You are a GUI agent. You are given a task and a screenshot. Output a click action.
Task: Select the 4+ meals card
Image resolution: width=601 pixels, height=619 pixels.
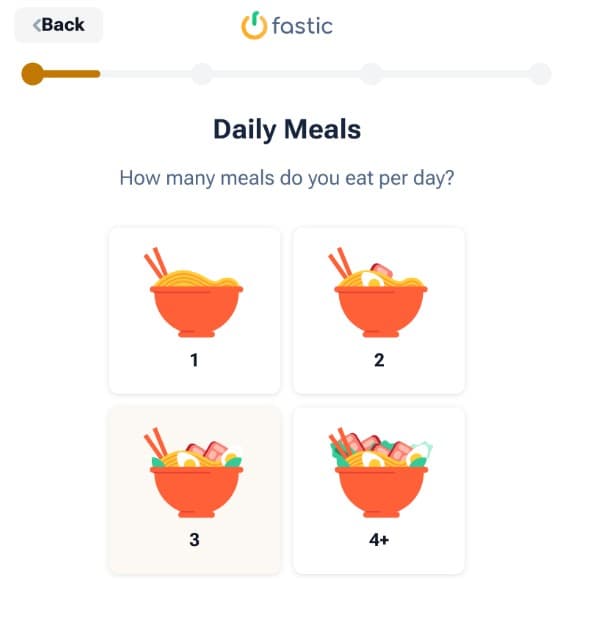coord(378,490)
